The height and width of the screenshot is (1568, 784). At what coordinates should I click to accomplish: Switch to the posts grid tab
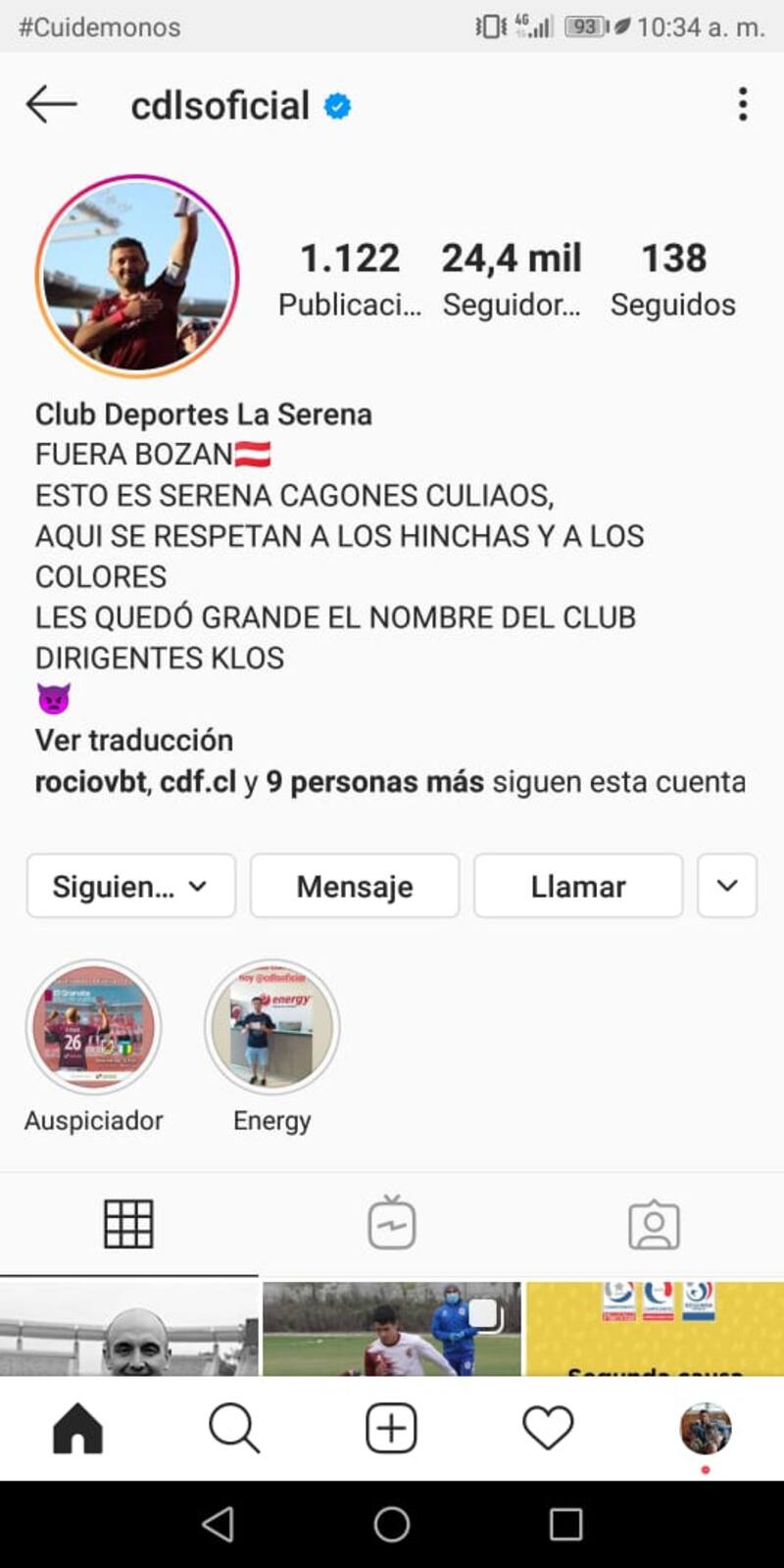(128, 1224)
